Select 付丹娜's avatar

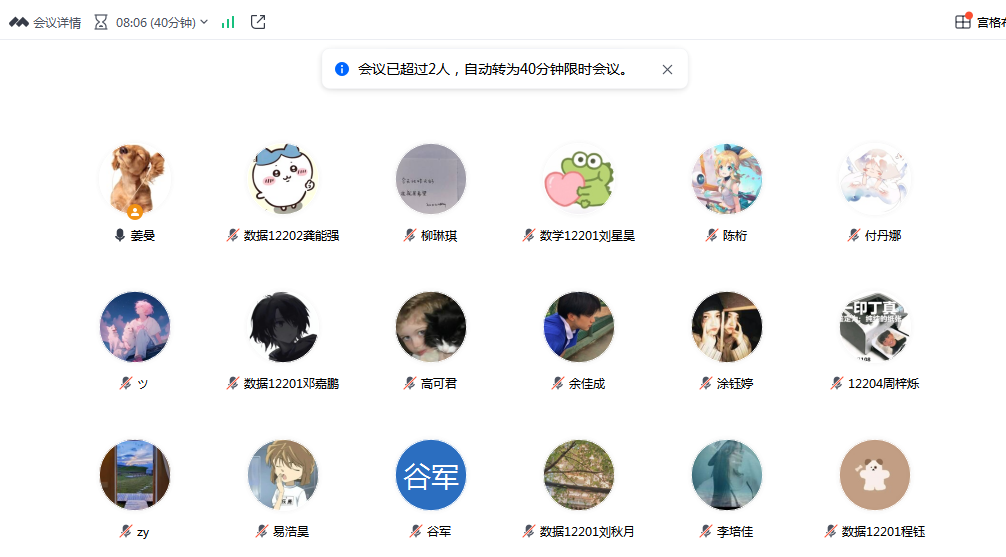875,179
